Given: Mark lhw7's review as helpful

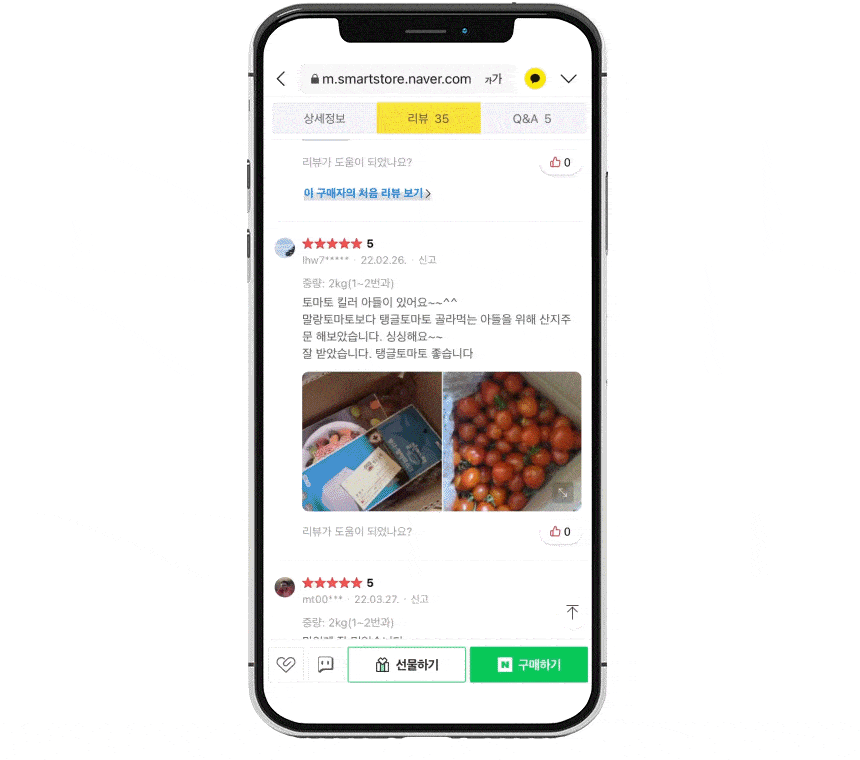Looking at the screenshot, I should coord(560,532).
